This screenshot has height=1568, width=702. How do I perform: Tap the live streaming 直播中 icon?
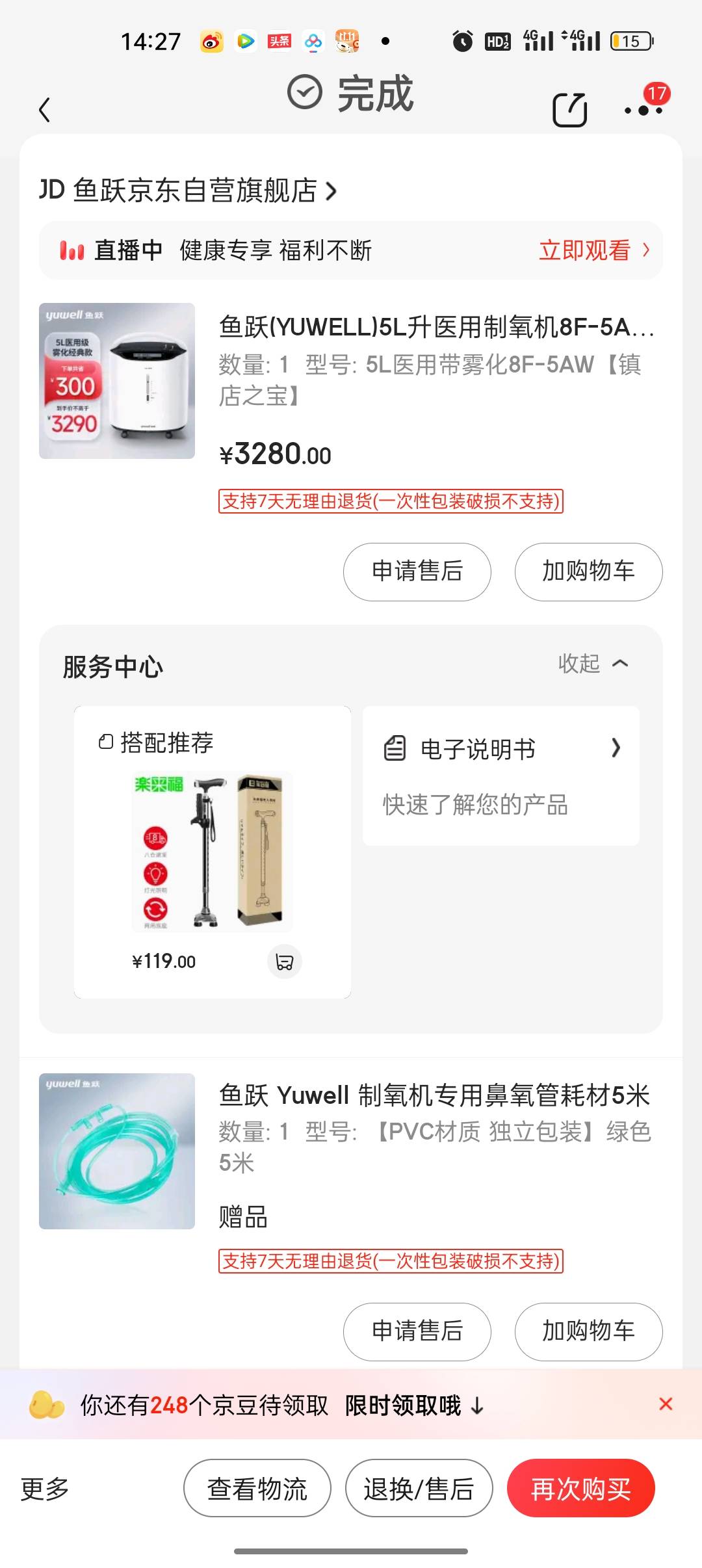pos(73,250)
